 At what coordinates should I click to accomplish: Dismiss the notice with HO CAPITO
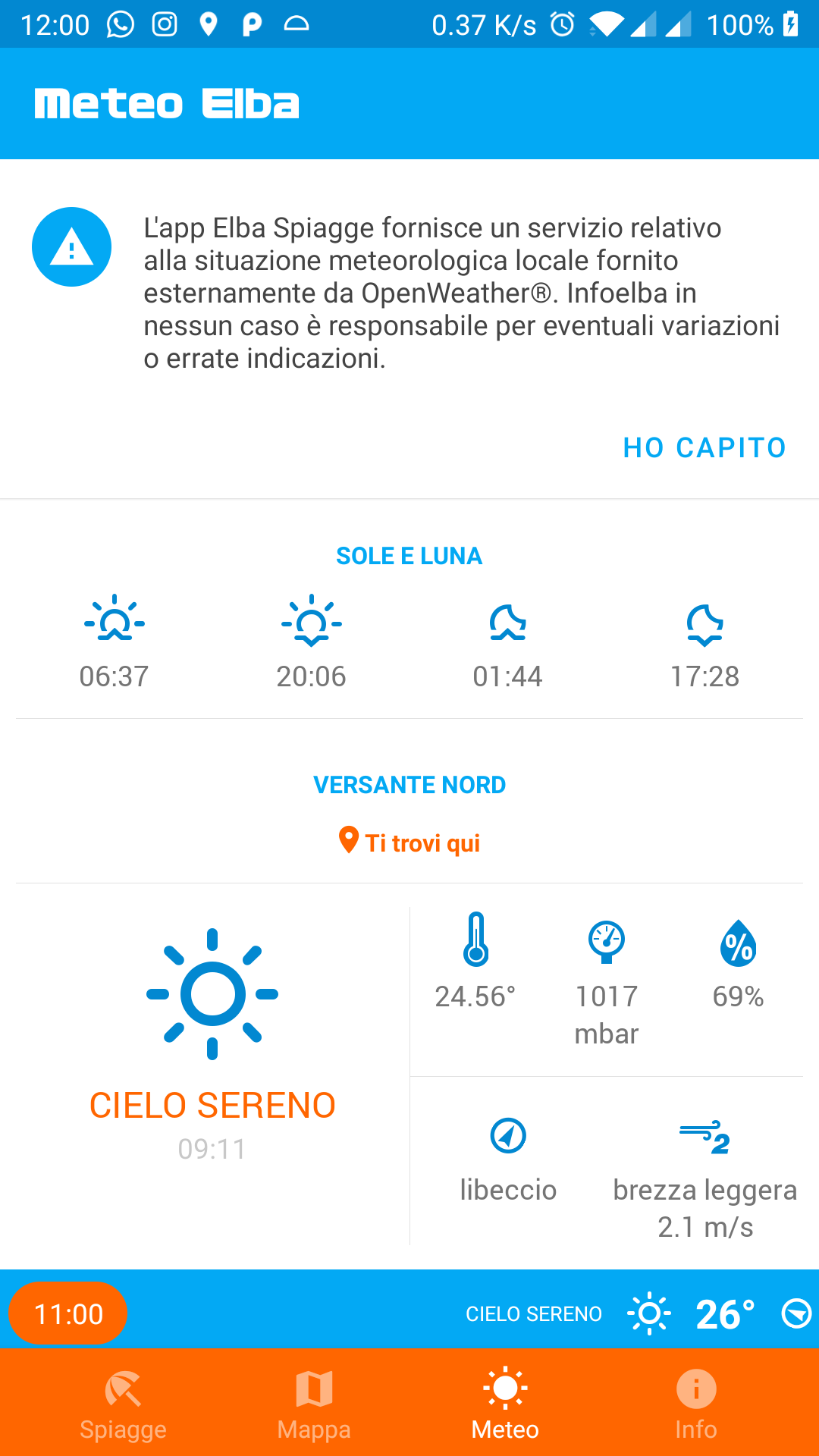[x=704, y=447]
